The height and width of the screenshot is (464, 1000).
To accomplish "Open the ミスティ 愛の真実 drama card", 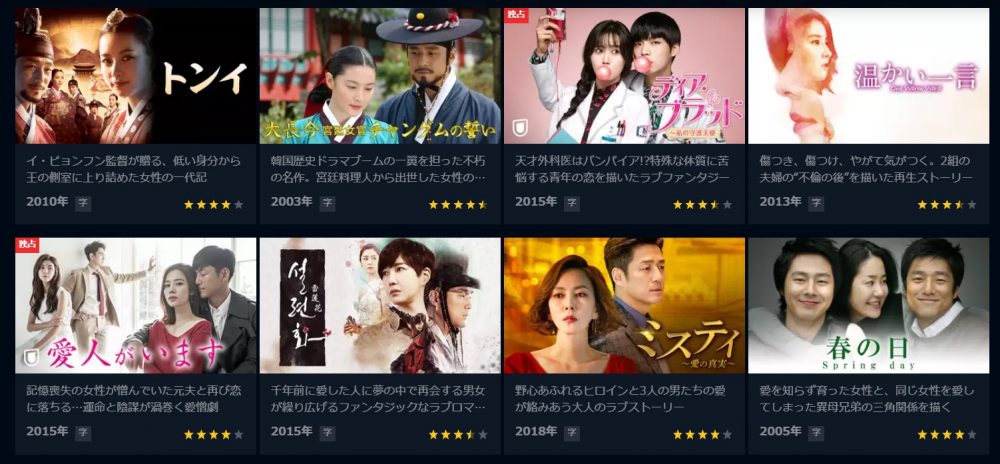I will [625, 305].
